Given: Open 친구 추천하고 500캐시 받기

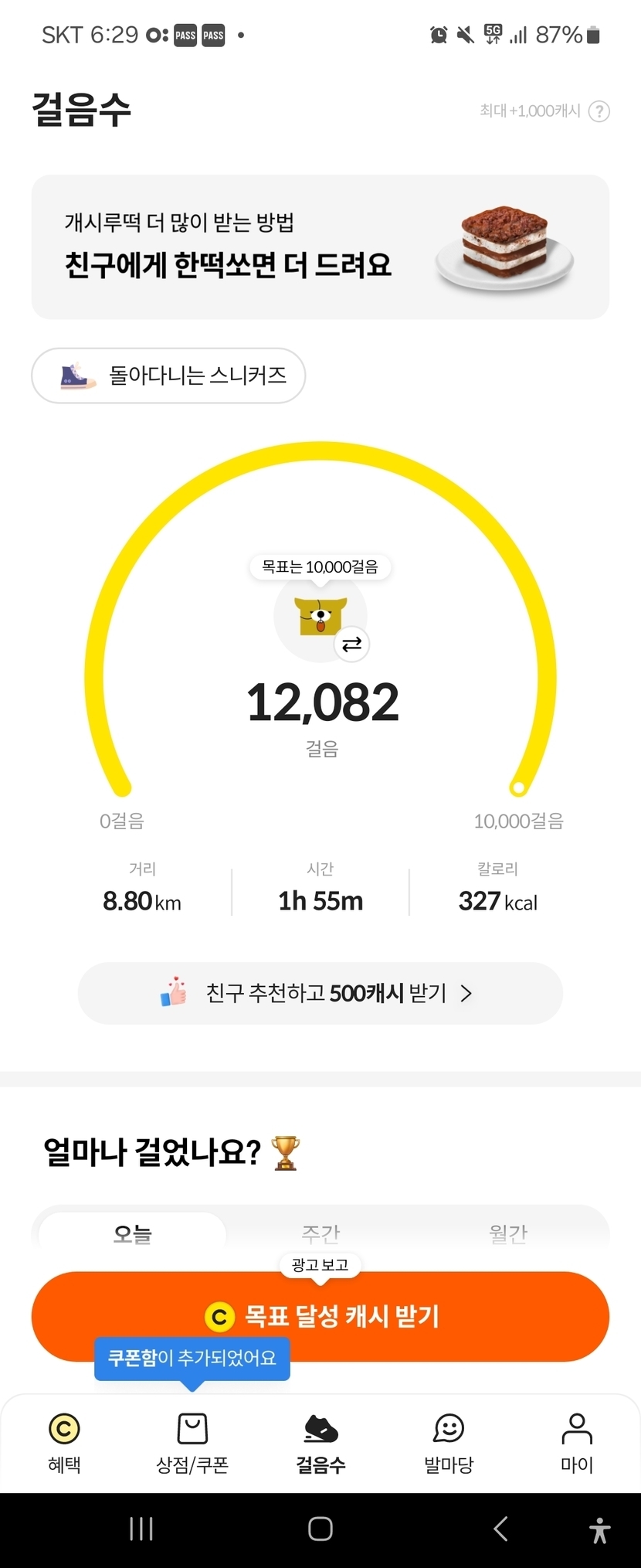Looking at the screenshot, I should [x=320, y=993].
